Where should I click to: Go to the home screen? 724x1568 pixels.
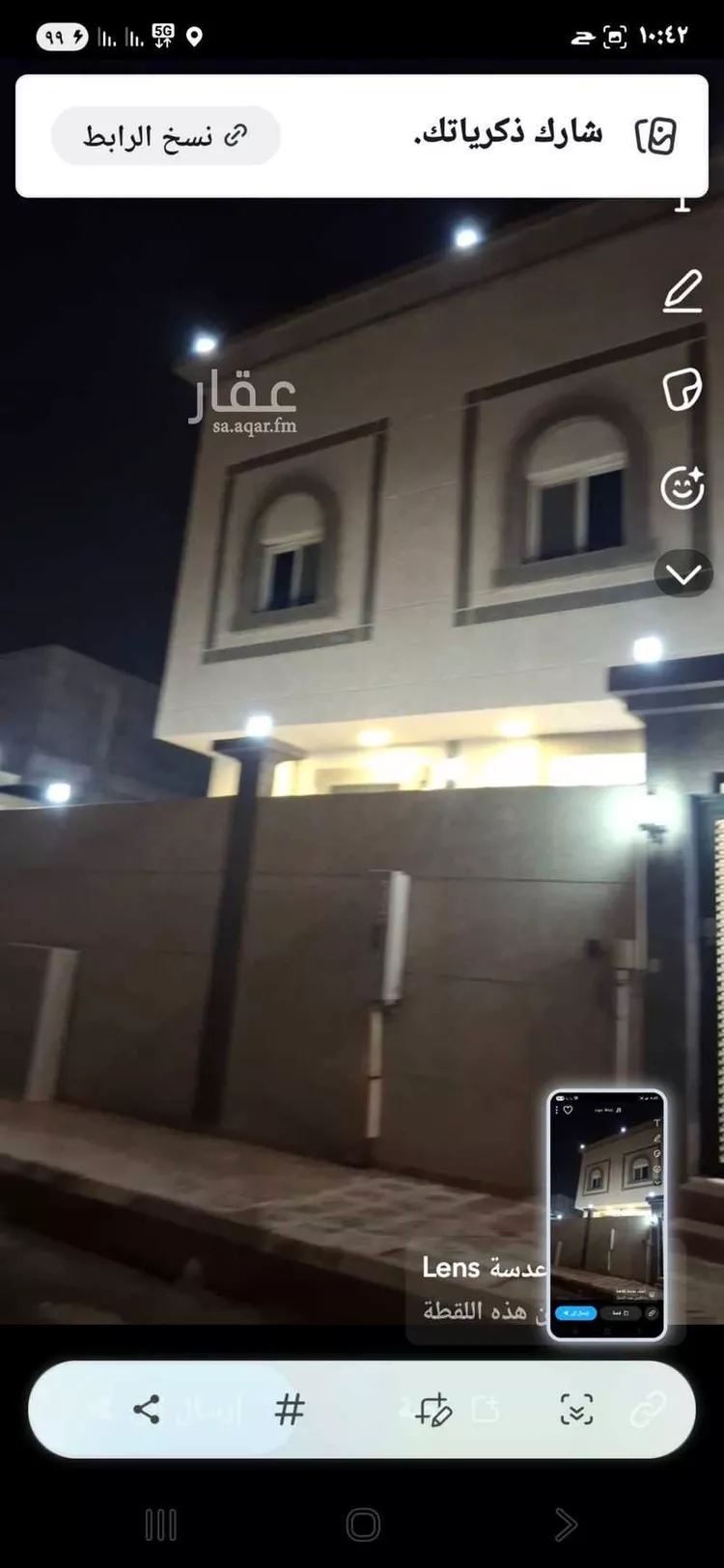click(x=363, y=1525)
